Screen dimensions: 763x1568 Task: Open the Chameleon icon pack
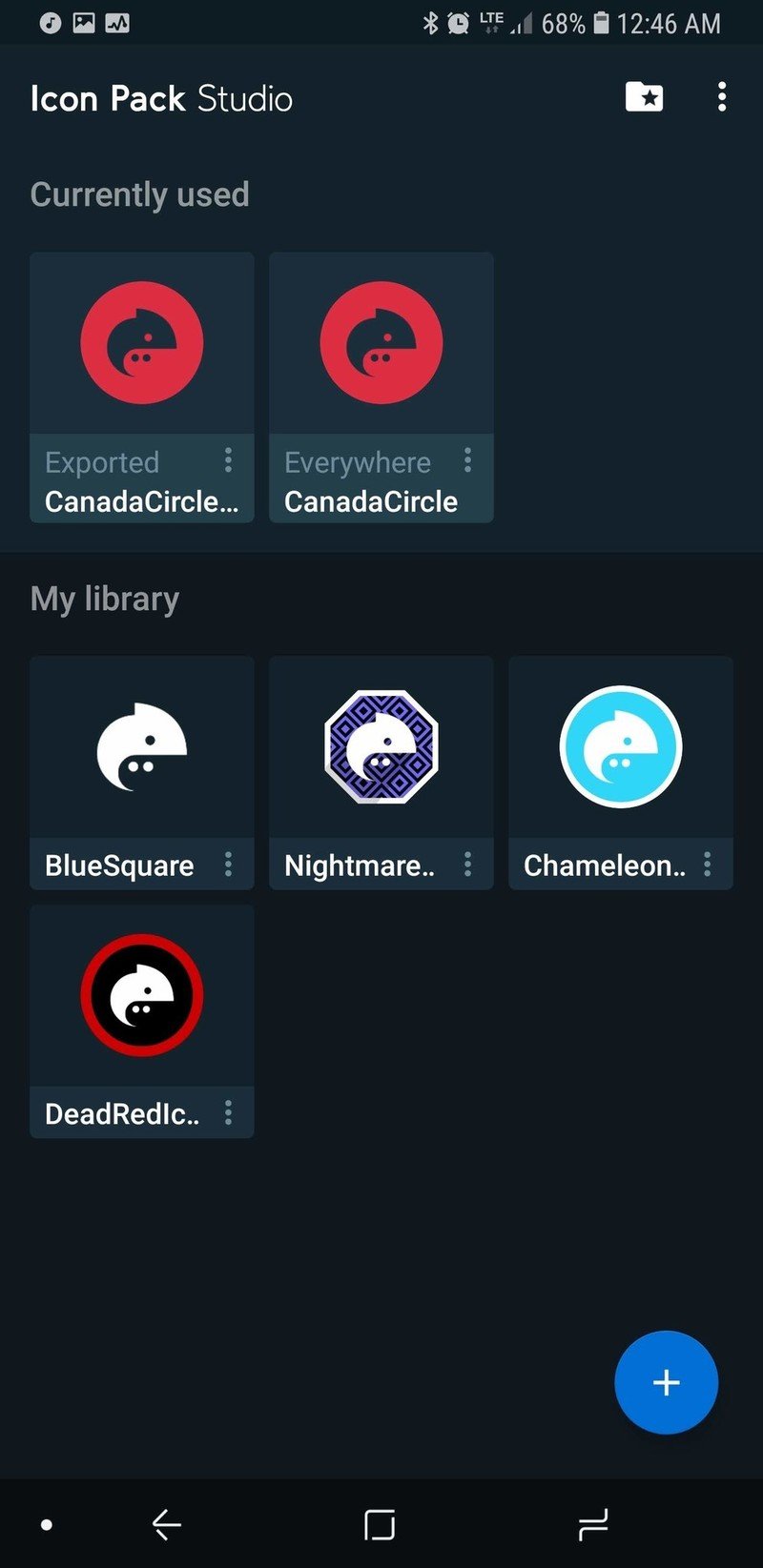click(620, 748)
